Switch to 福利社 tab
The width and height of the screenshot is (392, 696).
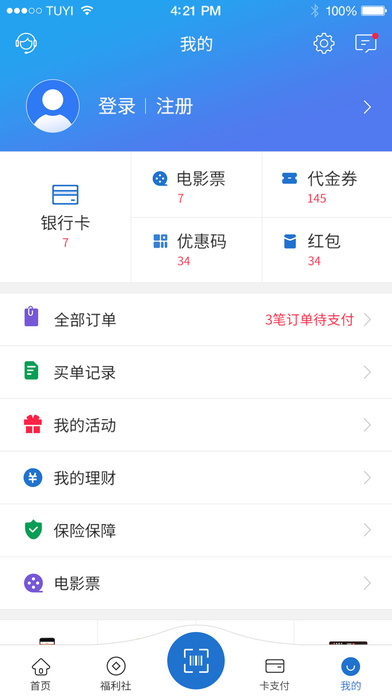[116, 673]
